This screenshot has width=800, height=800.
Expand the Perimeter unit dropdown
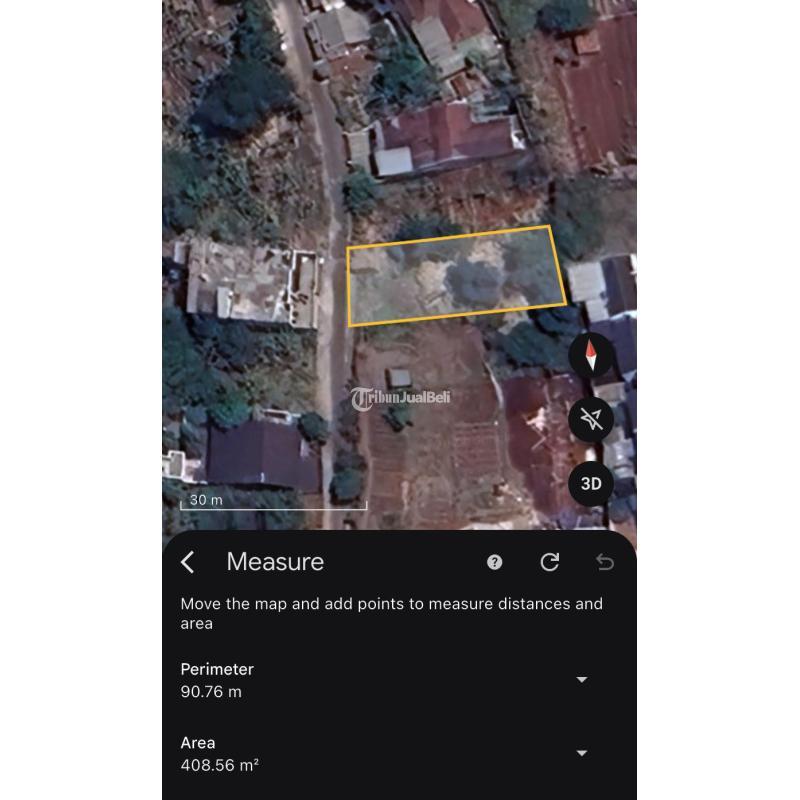click(x=581, y=680)
